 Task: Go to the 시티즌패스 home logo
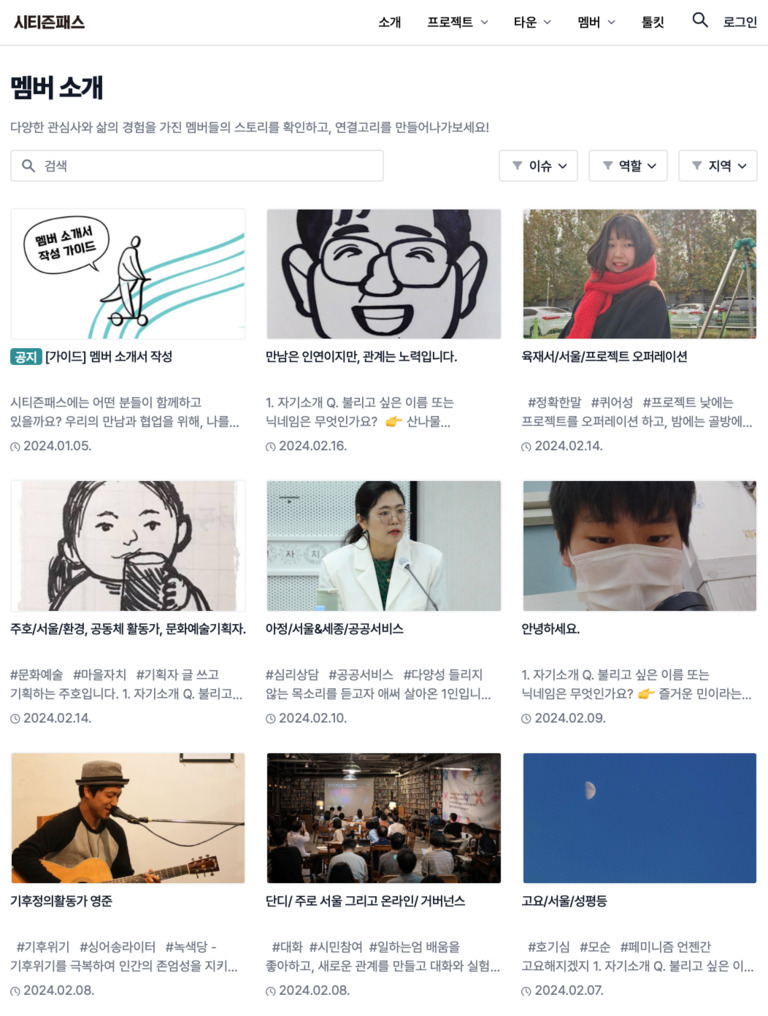click(x=49, y=22)
